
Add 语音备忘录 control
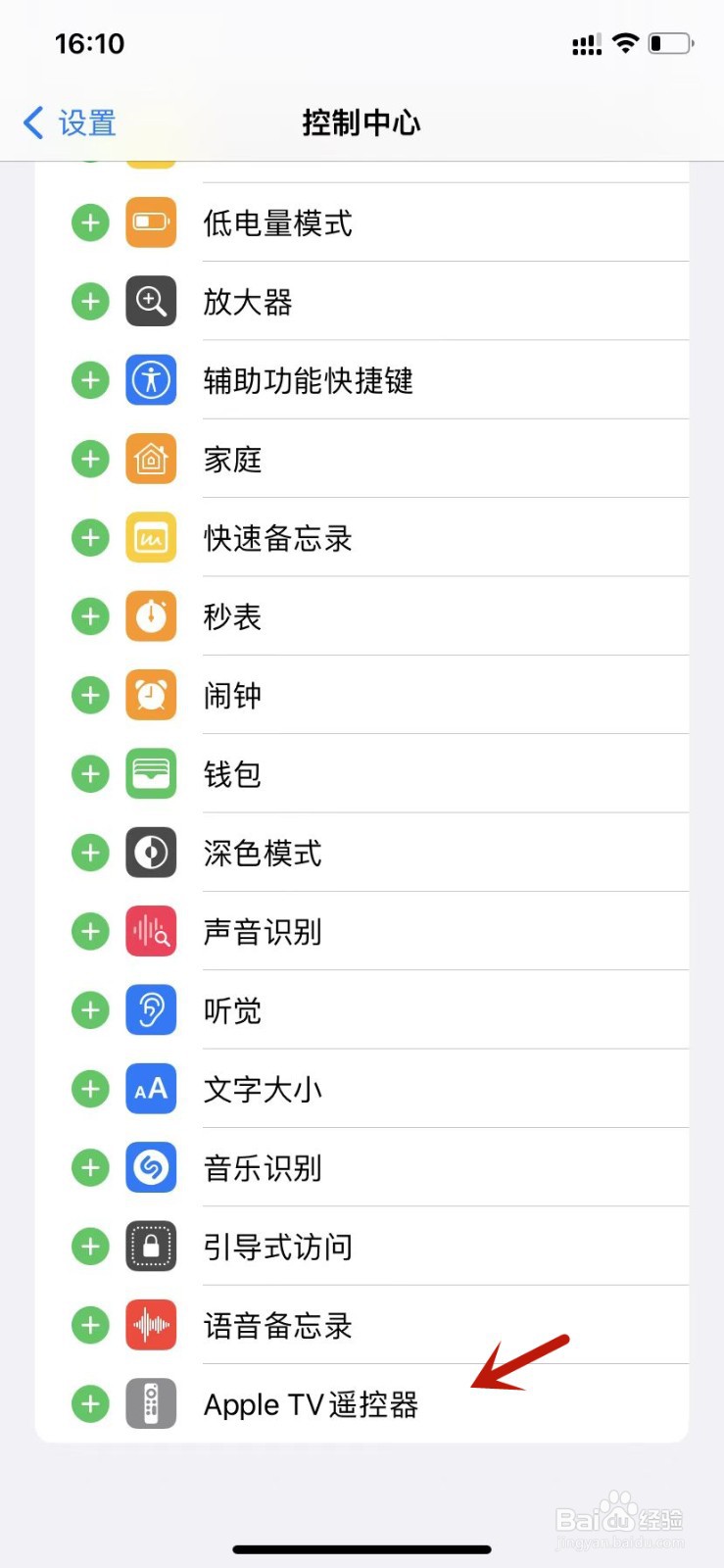[90, 1325]
